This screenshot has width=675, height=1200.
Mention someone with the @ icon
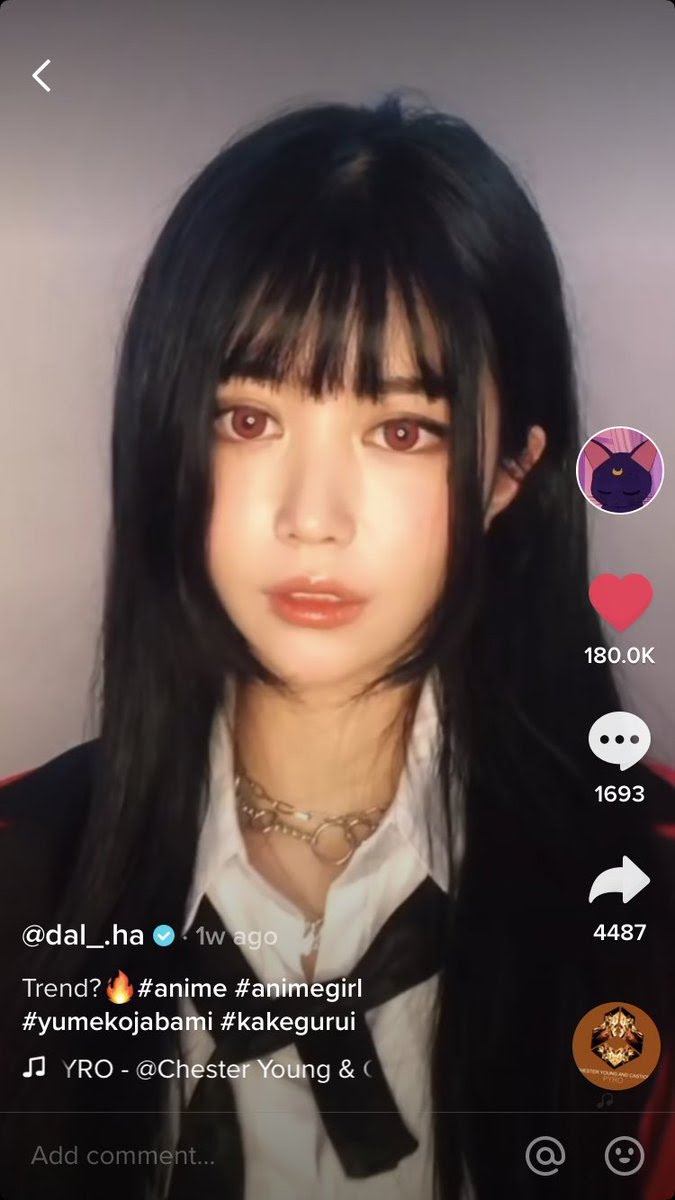[545, 1156]
